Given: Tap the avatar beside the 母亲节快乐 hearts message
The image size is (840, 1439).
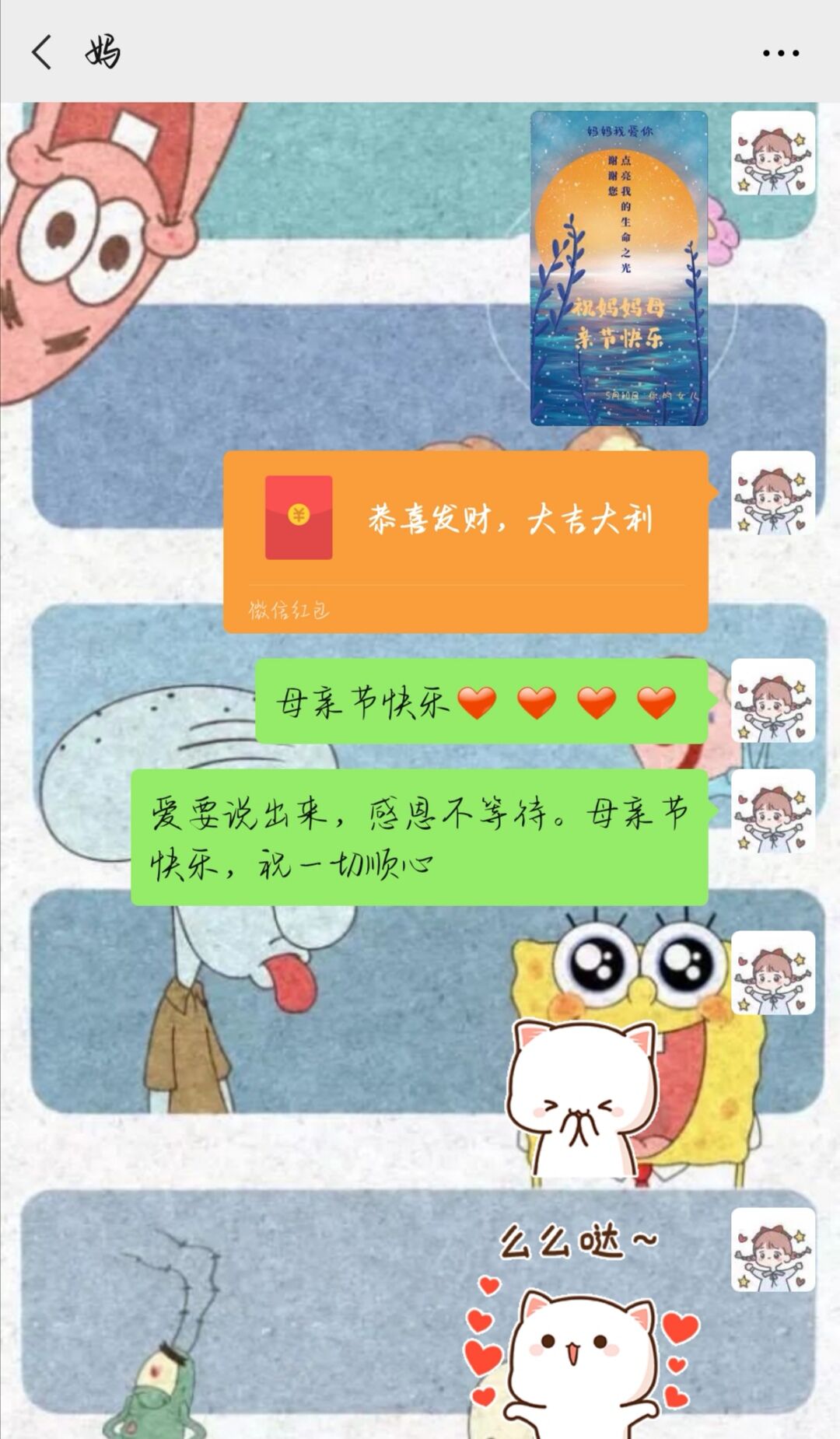Looking at the screenshot, I should pos(772,701).
